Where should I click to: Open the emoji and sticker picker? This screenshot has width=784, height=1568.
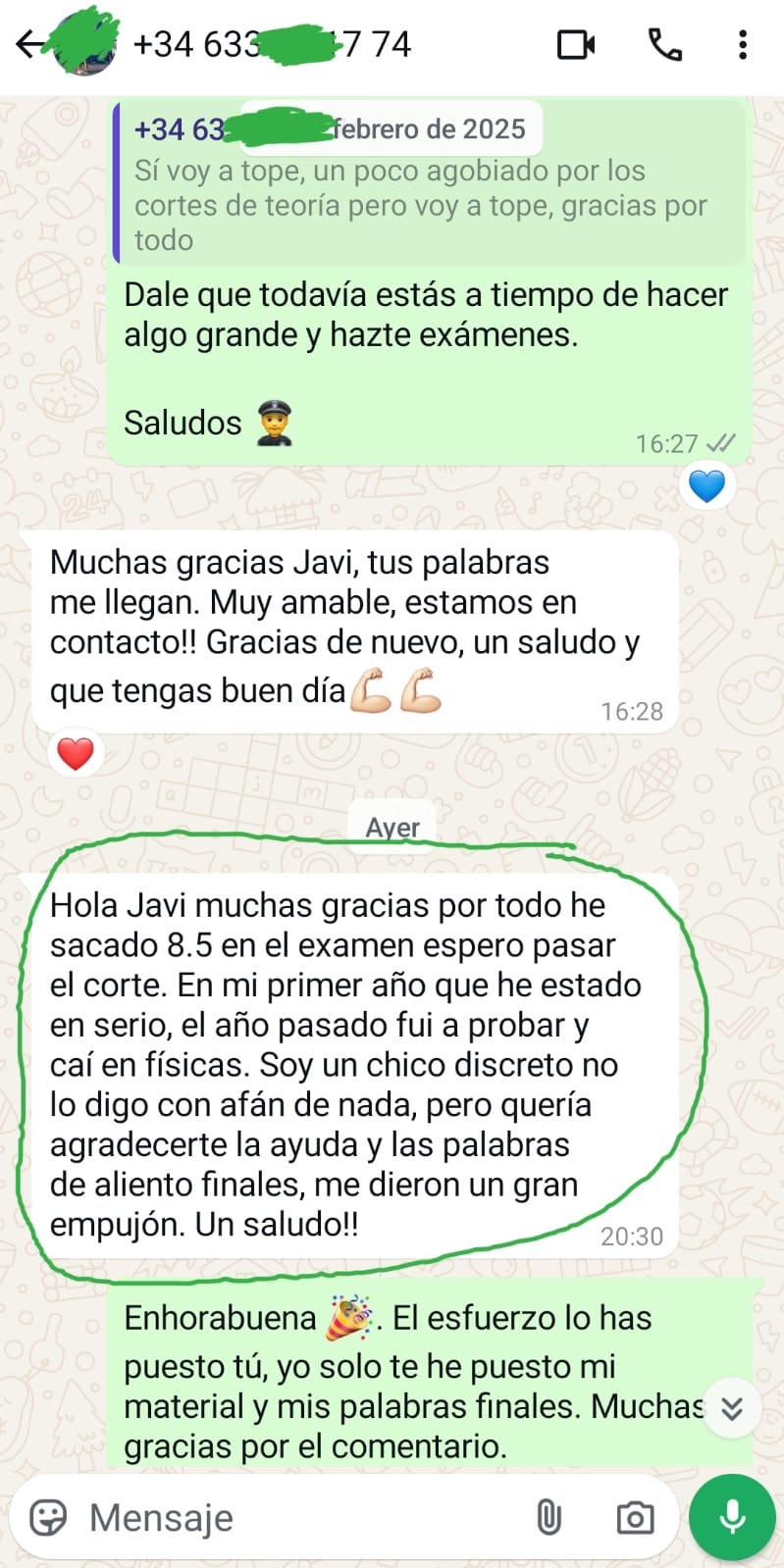pyautogui.click(x=48, y=1517)
